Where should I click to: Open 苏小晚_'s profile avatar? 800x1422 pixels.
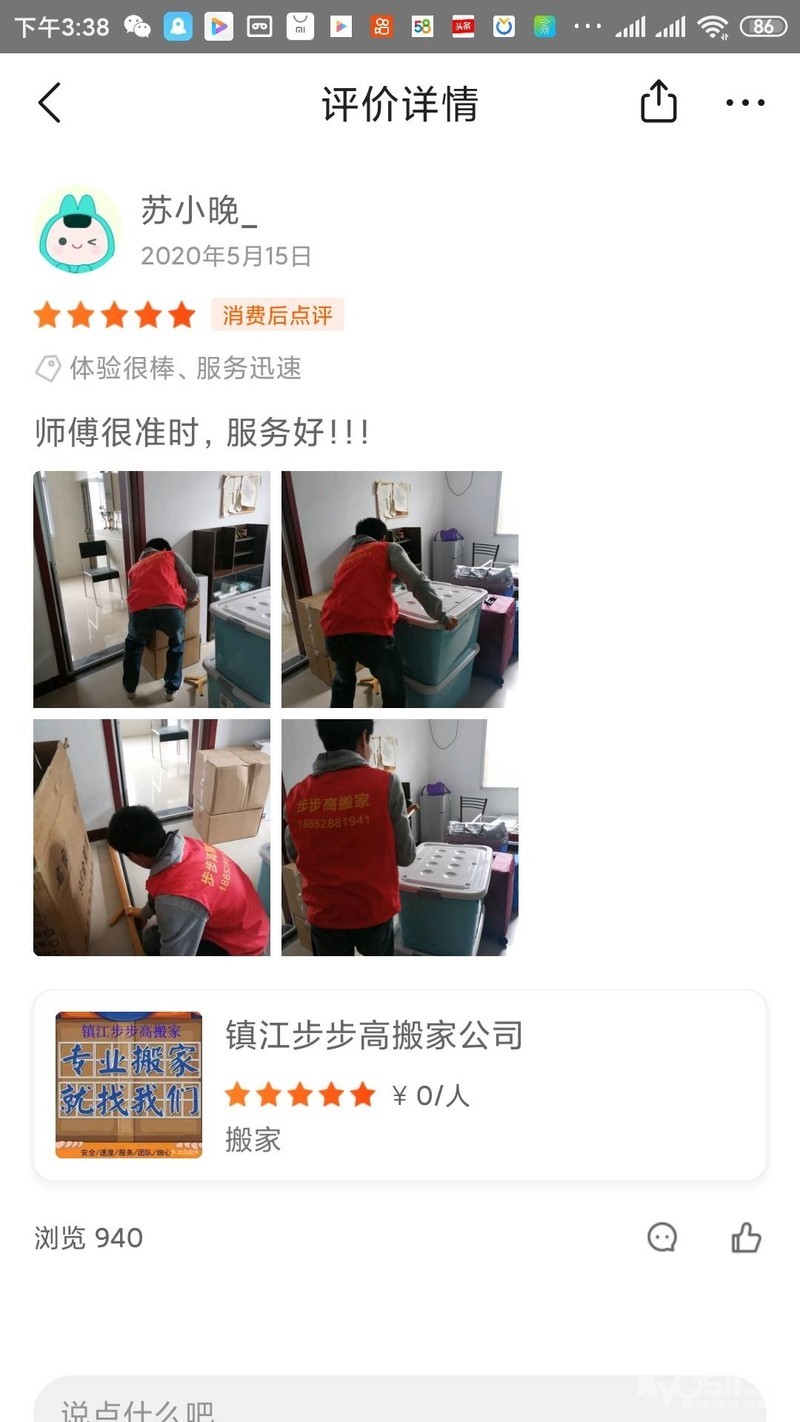(78, 229)
